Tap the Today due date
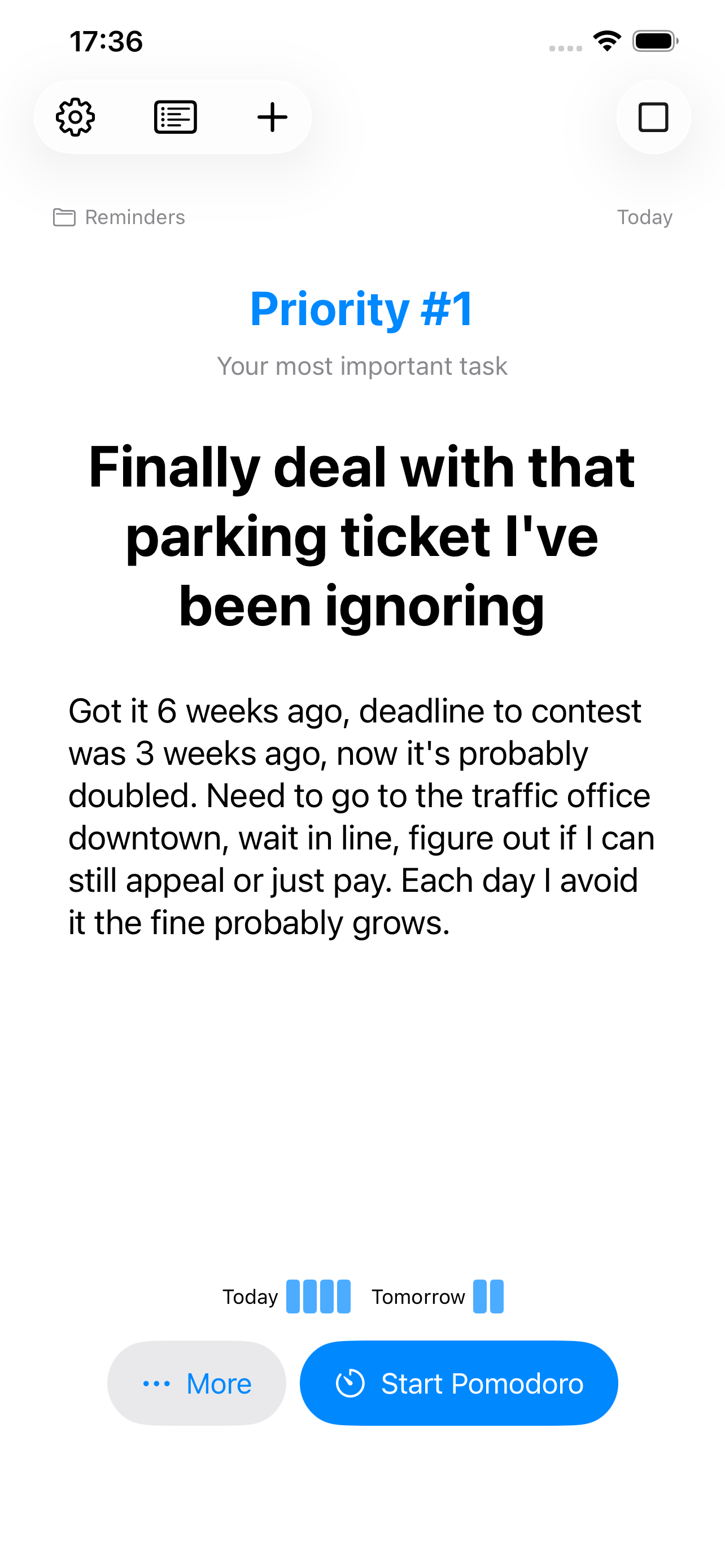This screenshot has width=725, height=1568. tap(644, 217)
